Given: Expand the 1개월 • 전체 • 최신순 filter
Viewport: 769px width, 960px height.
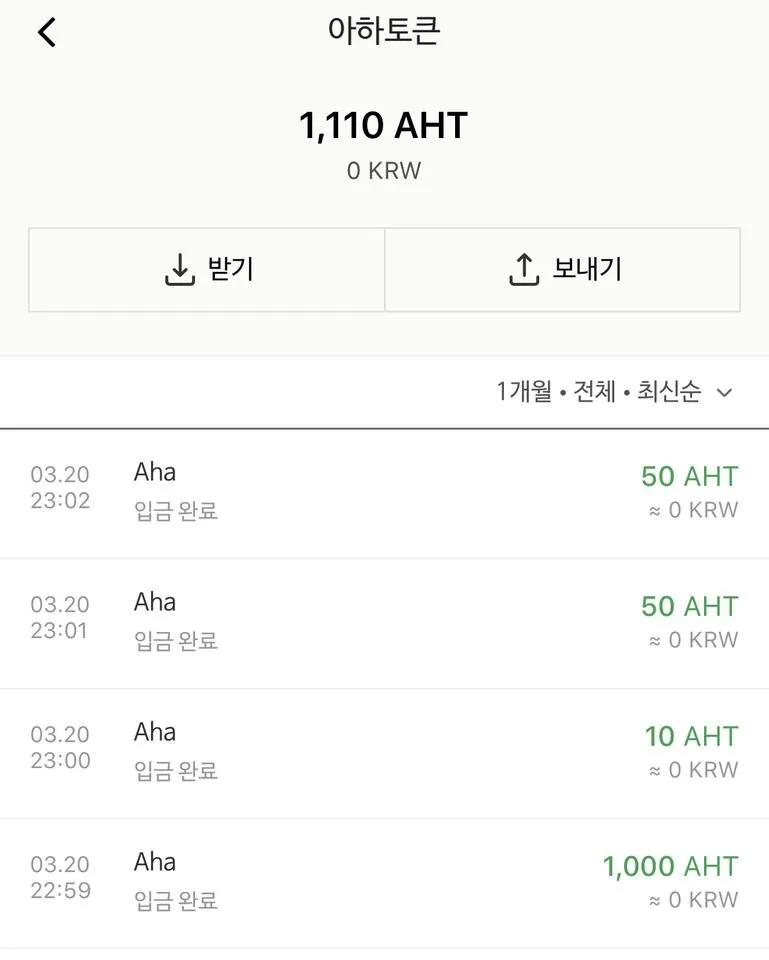Looking at the screenshot, I should point(614,392).
